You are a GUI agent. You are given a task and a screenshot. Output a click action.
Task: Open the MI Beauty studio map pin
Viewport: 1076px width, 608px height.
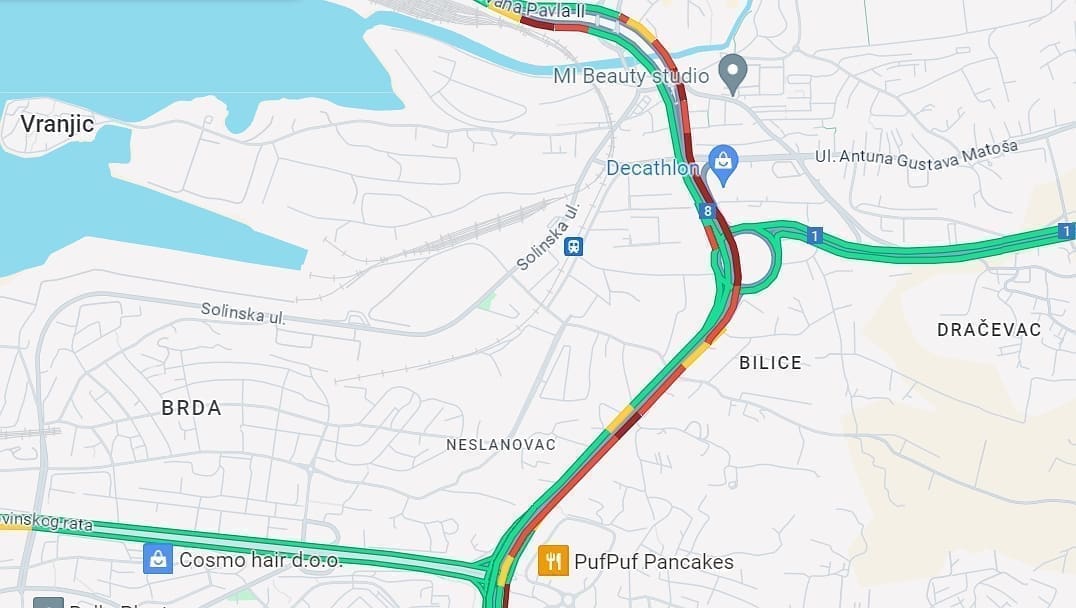[733, 74]
